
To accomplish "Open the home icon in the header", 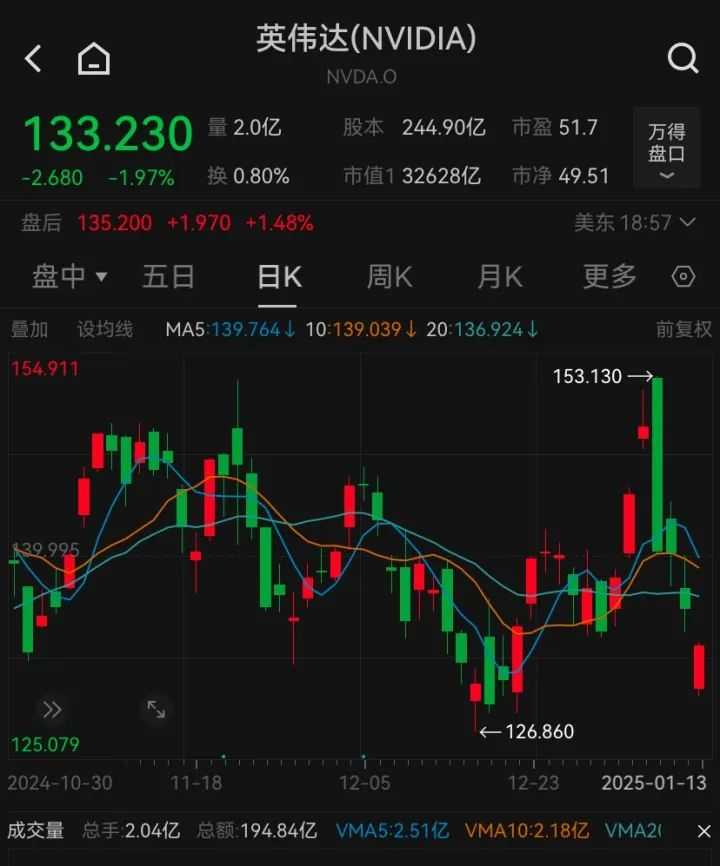I will pos(93,58).
